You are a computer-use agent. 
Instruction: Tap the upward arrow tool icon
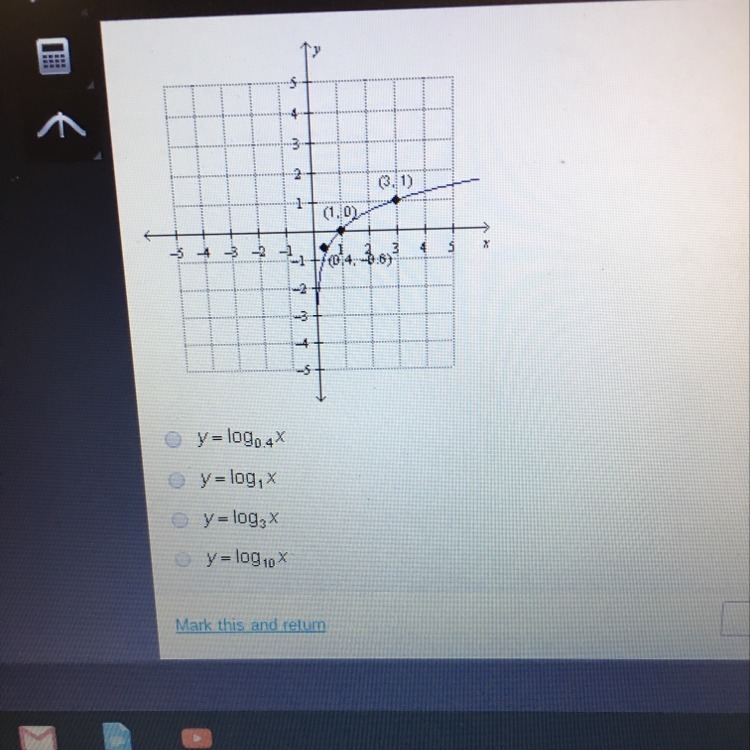tap(59, 127)
